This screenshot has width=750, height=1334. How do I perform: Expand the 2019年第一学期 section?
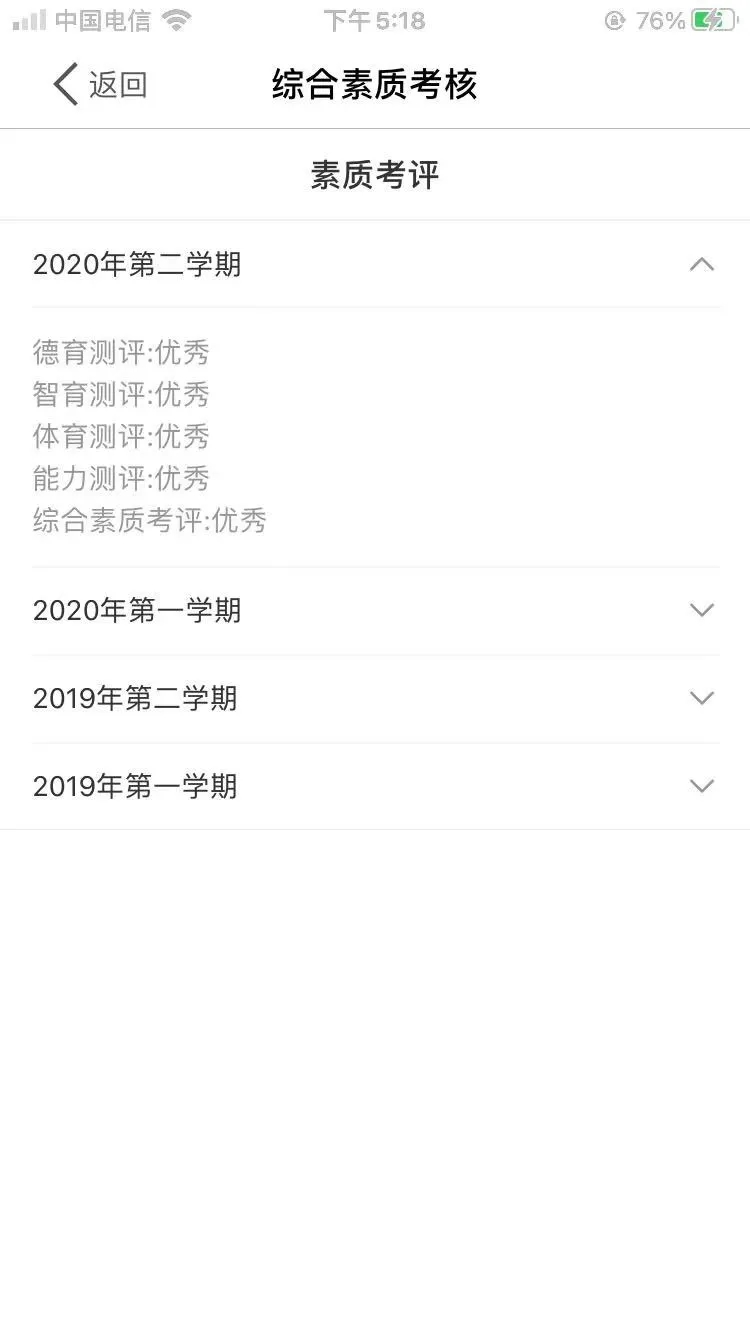coord(375,786)
